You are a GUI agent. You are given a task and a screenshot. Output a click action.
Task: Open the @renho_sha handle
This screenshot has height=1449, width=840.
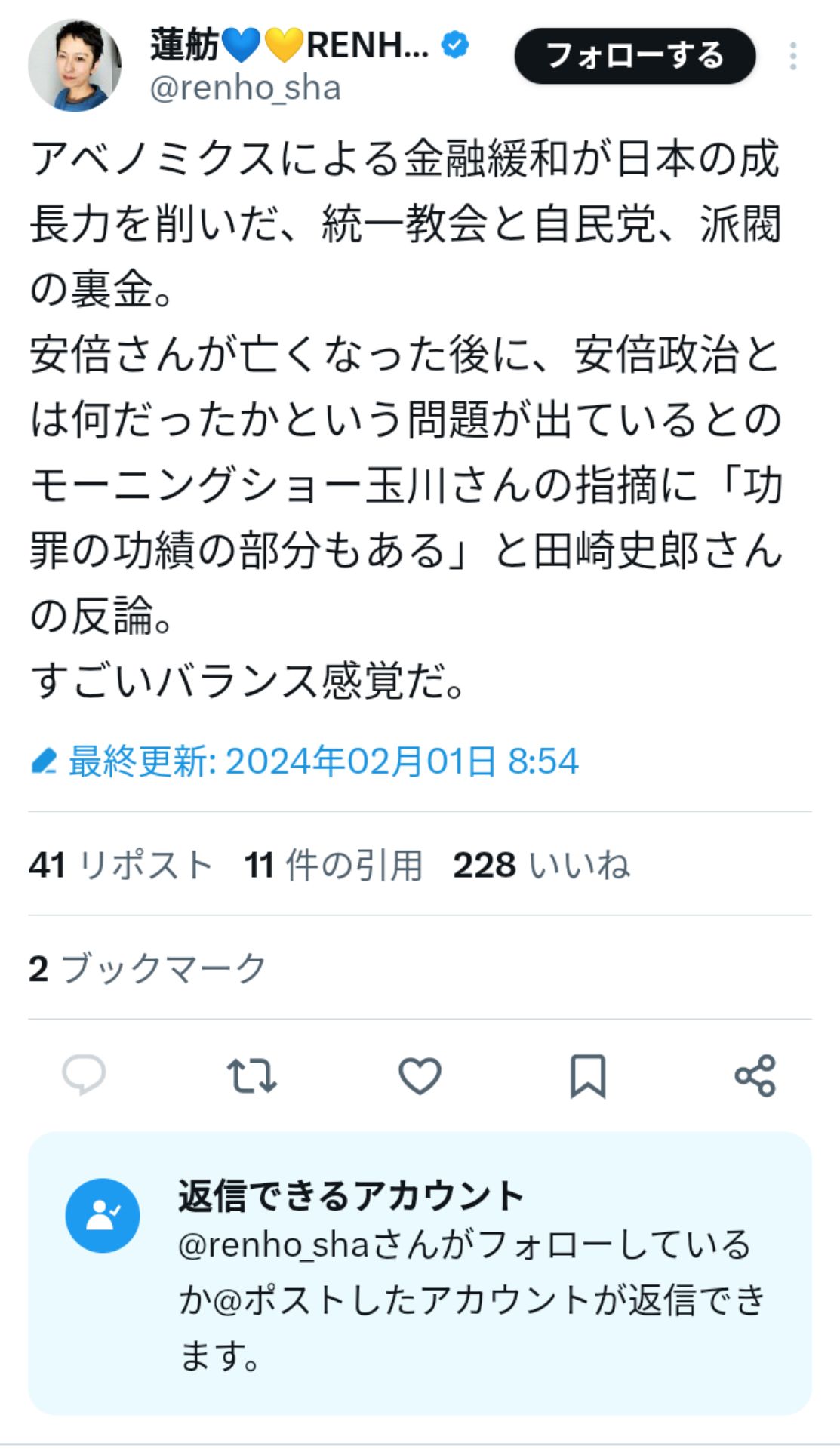pyautogui.click(x=245, y=88)
